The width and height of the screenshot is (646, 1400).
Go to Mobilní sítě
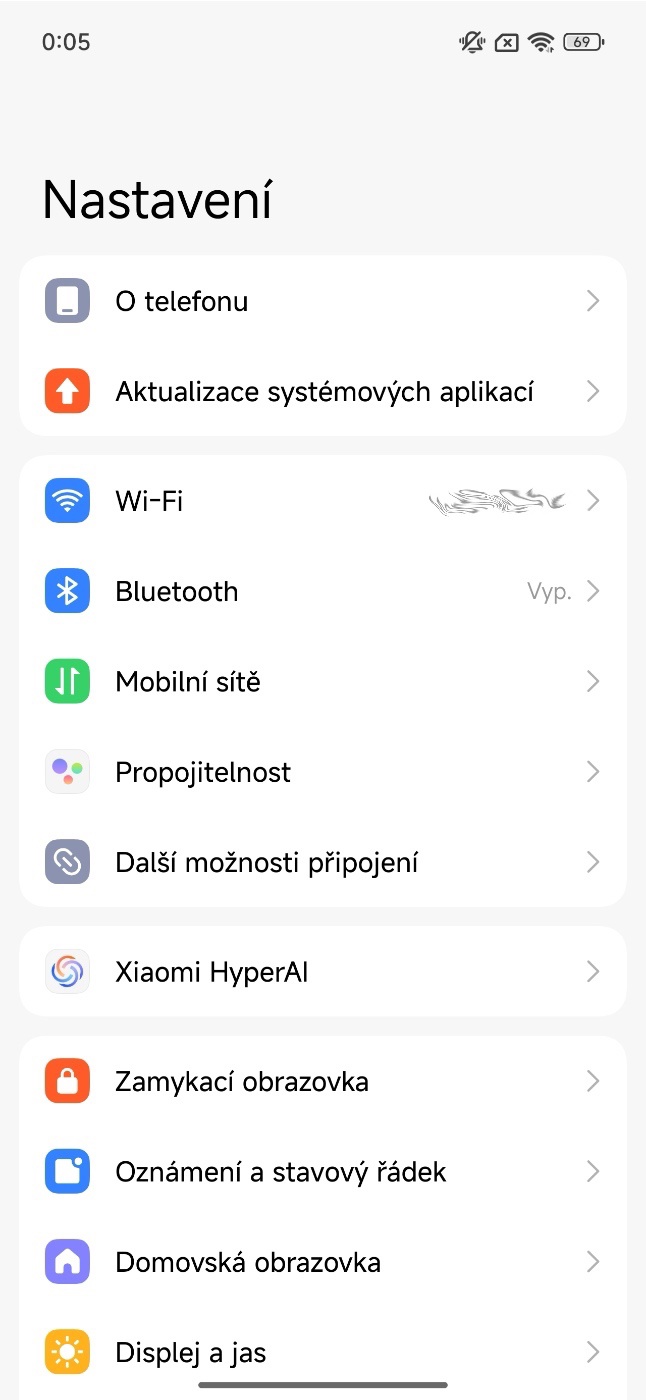pyautogui.click(x=323, y=681)
